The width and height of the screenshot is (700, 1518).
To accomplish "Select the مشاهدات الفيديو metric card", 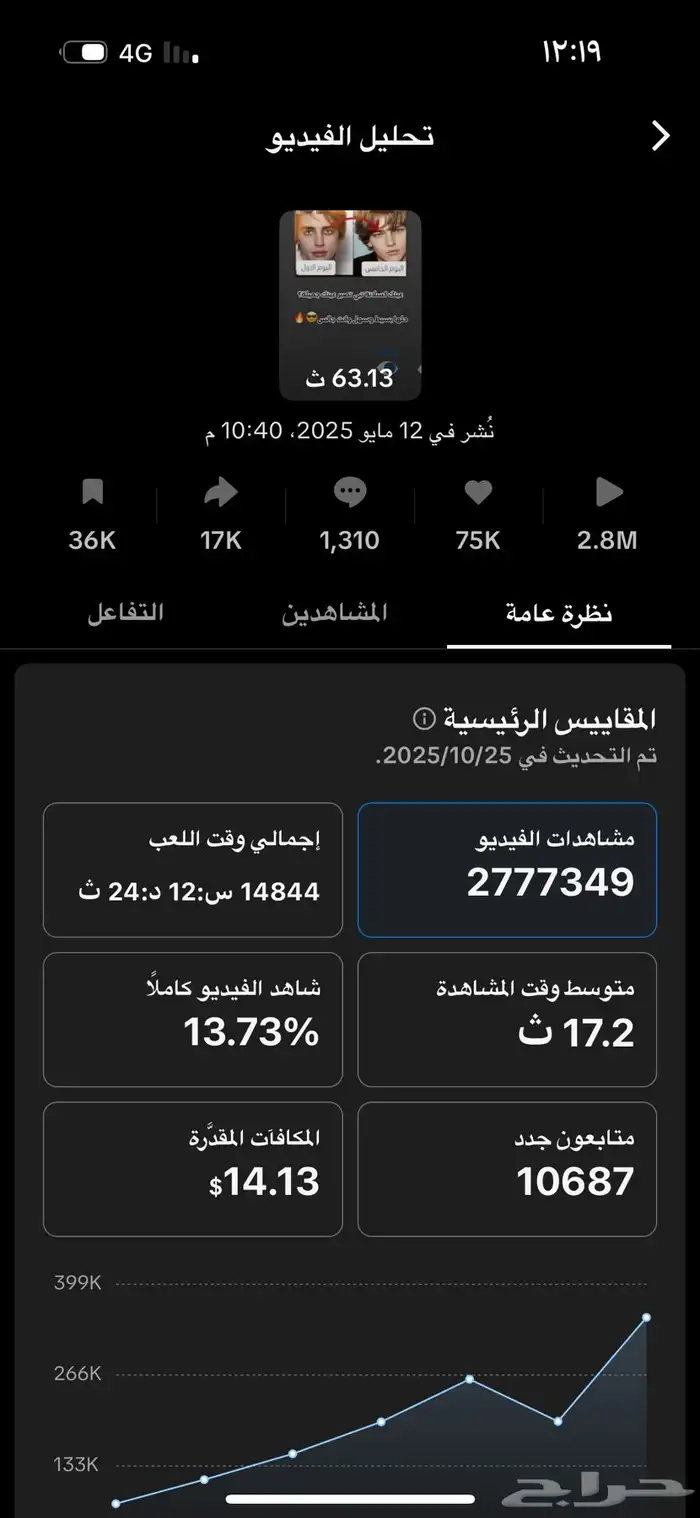I will 507,869.
